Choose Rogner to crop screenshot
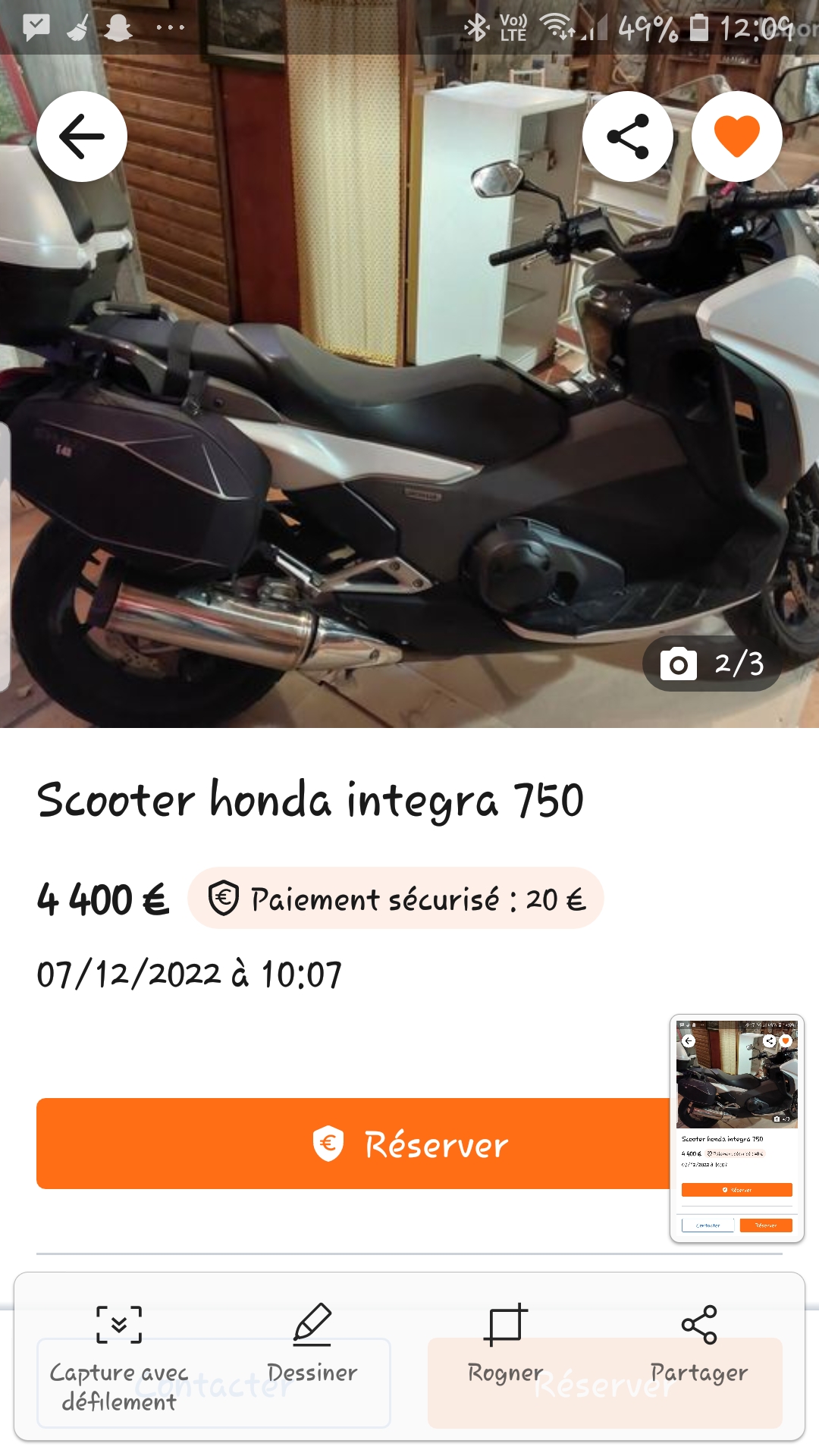This screenshot has width=819, height=1456. click(x=505, y=1344)
